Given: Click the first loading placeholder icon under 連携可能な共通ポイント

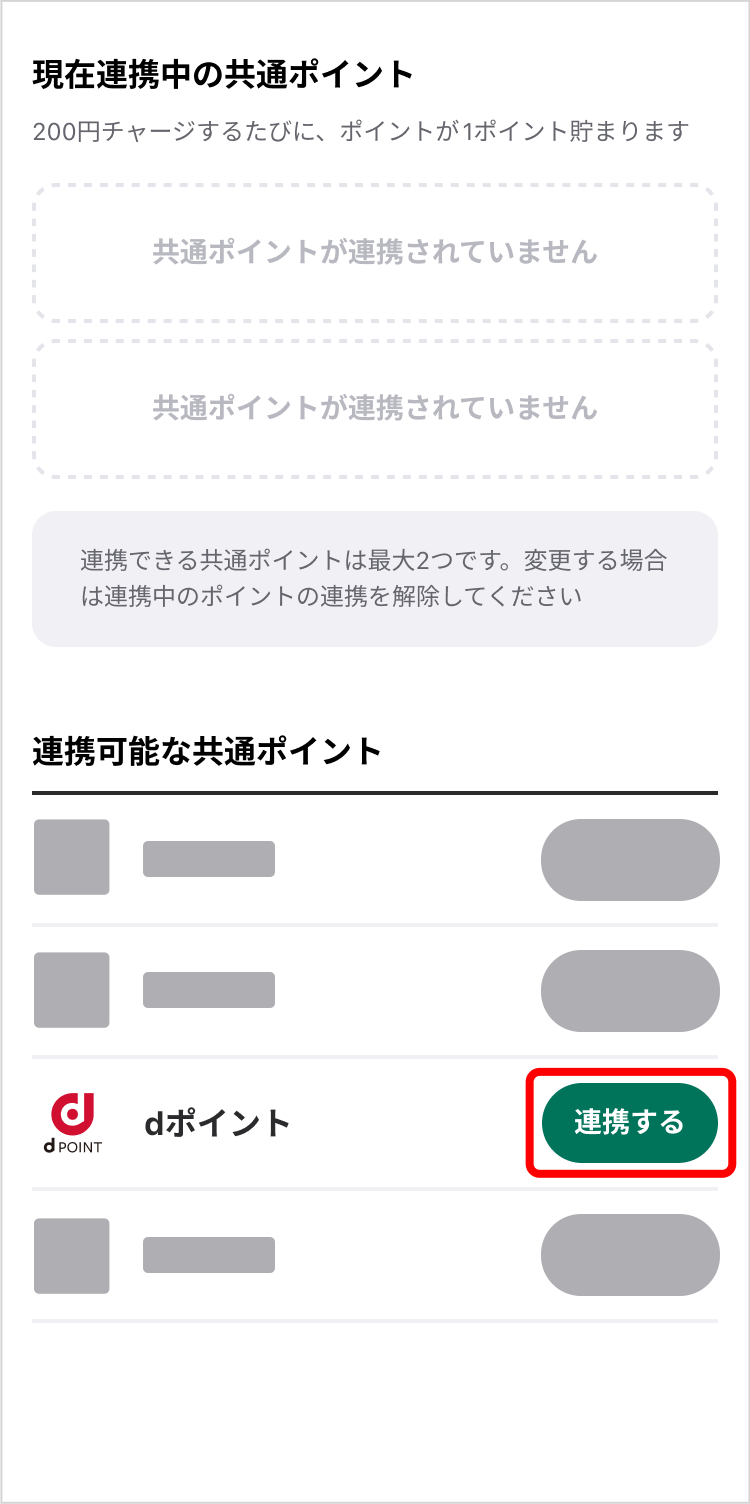Looking at the screenshot, I should pyautogui.click(x=71, y=857).
